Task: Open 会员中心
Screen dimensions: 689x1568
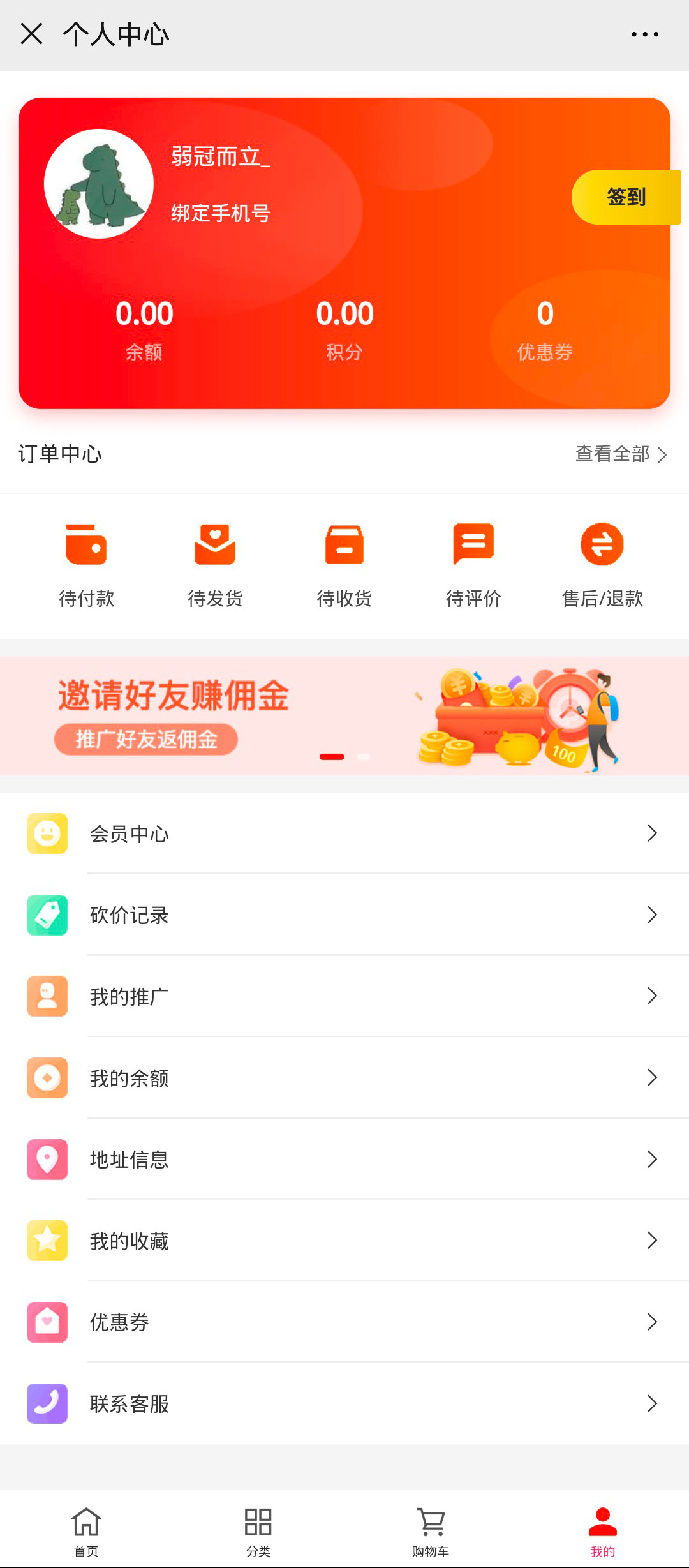Action: (344, 833)
